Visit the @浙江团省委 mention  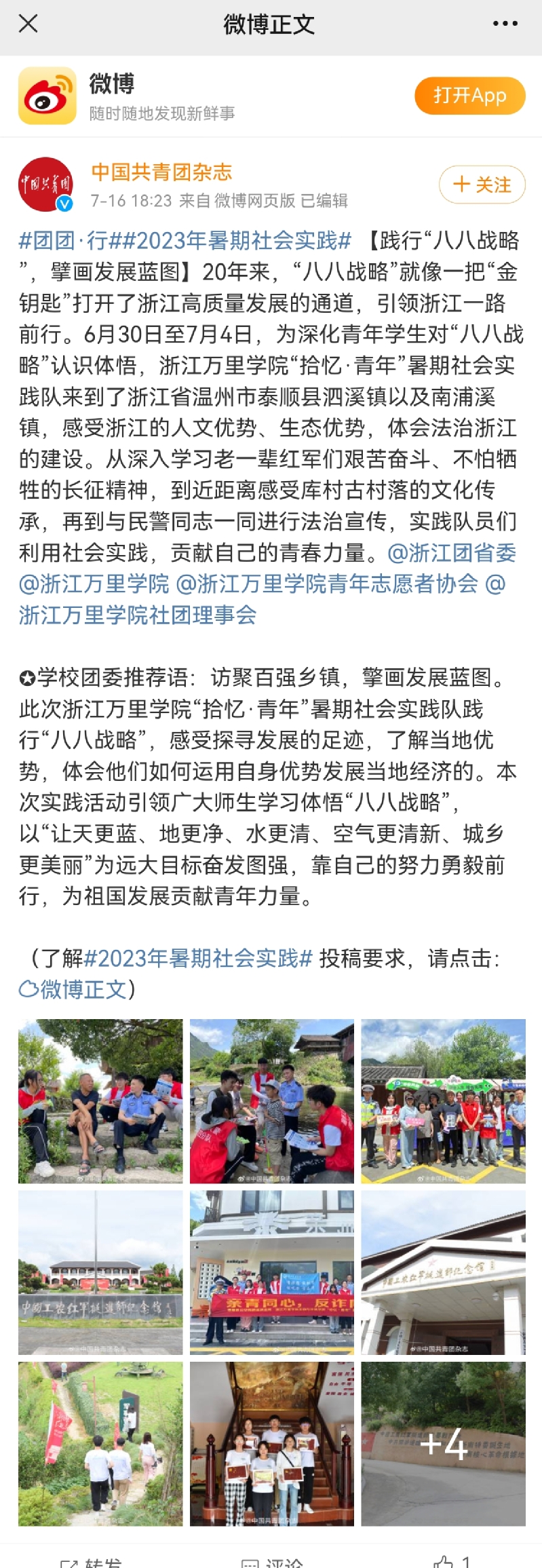tap(452, 552)
